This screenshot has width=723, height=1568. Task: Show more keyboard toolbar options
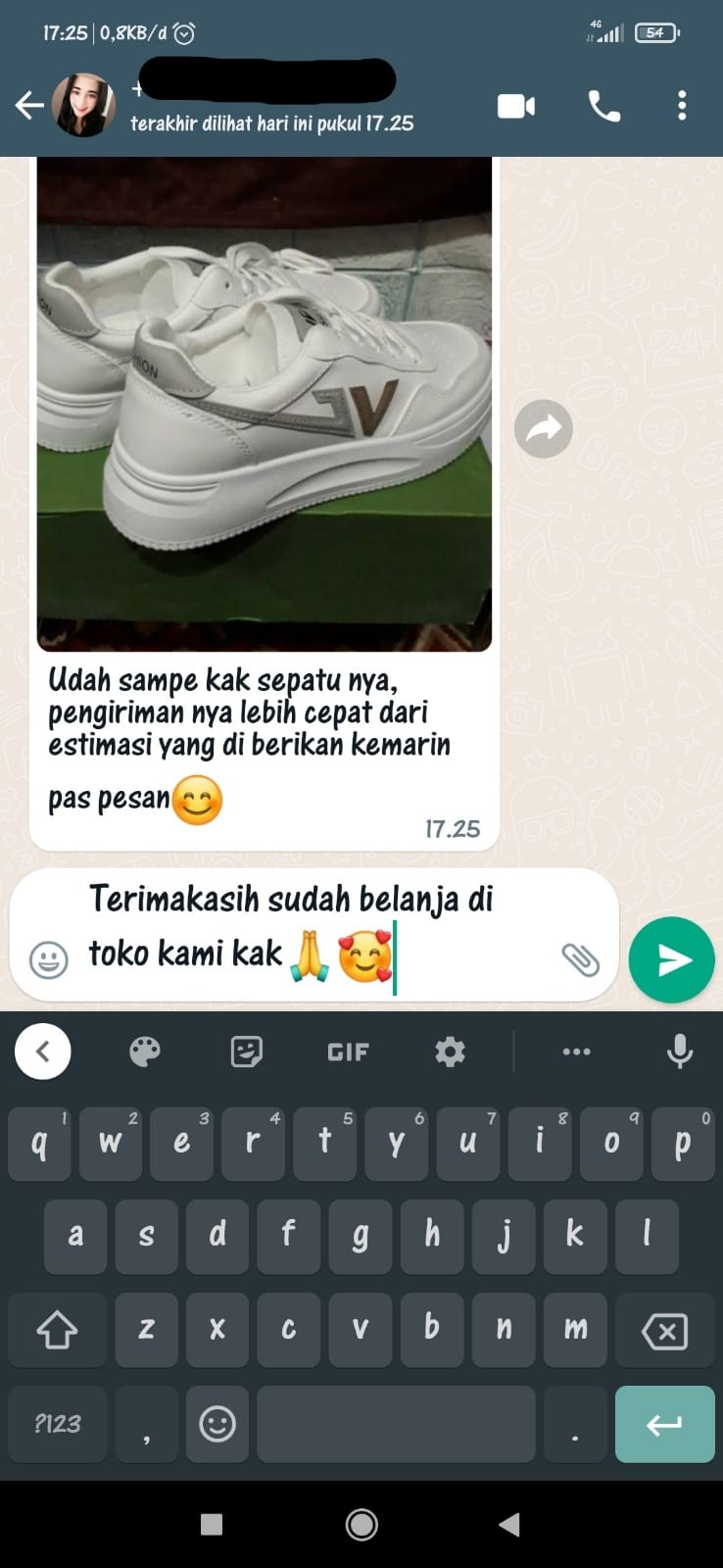576,1052
